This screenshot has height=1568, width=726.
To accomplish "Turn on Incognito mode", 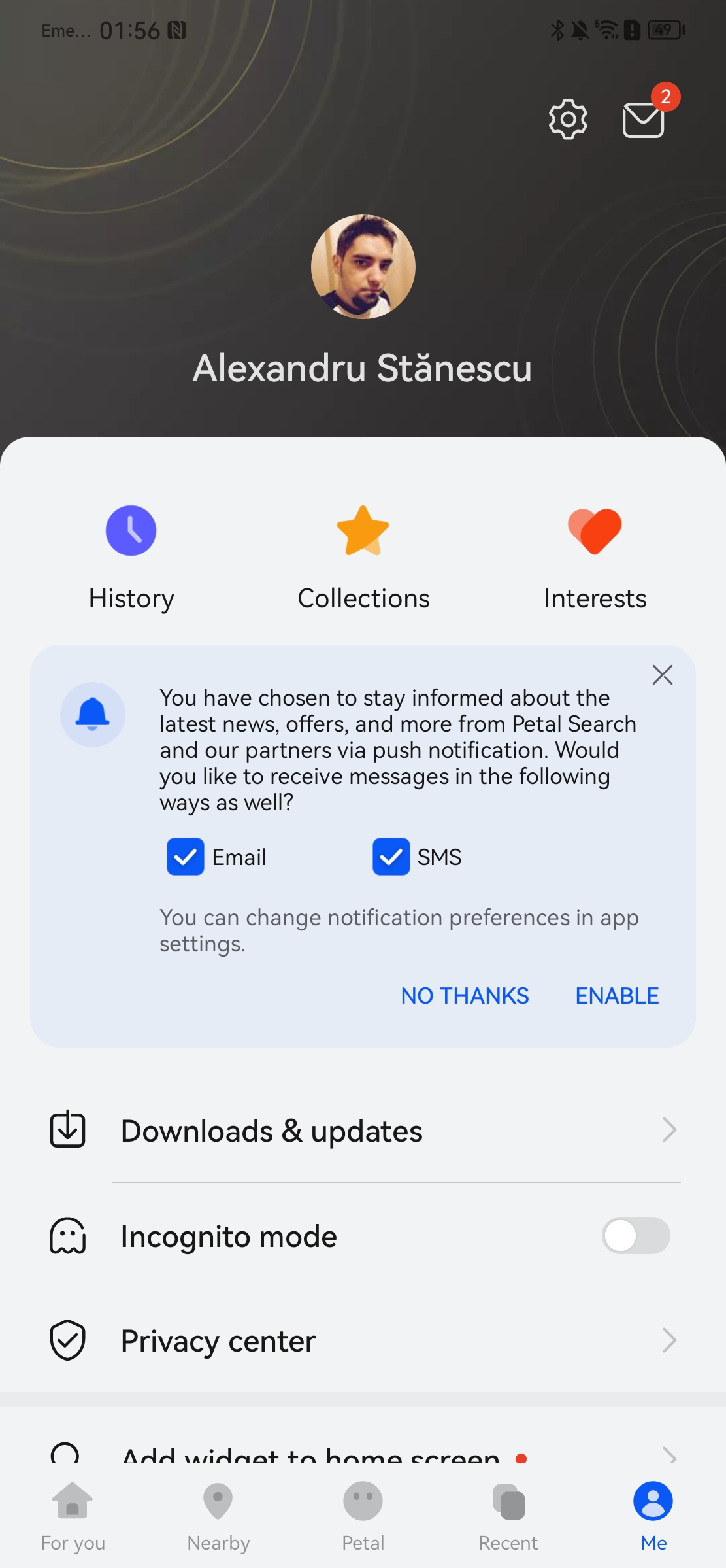I will (x=636, y=1236).
